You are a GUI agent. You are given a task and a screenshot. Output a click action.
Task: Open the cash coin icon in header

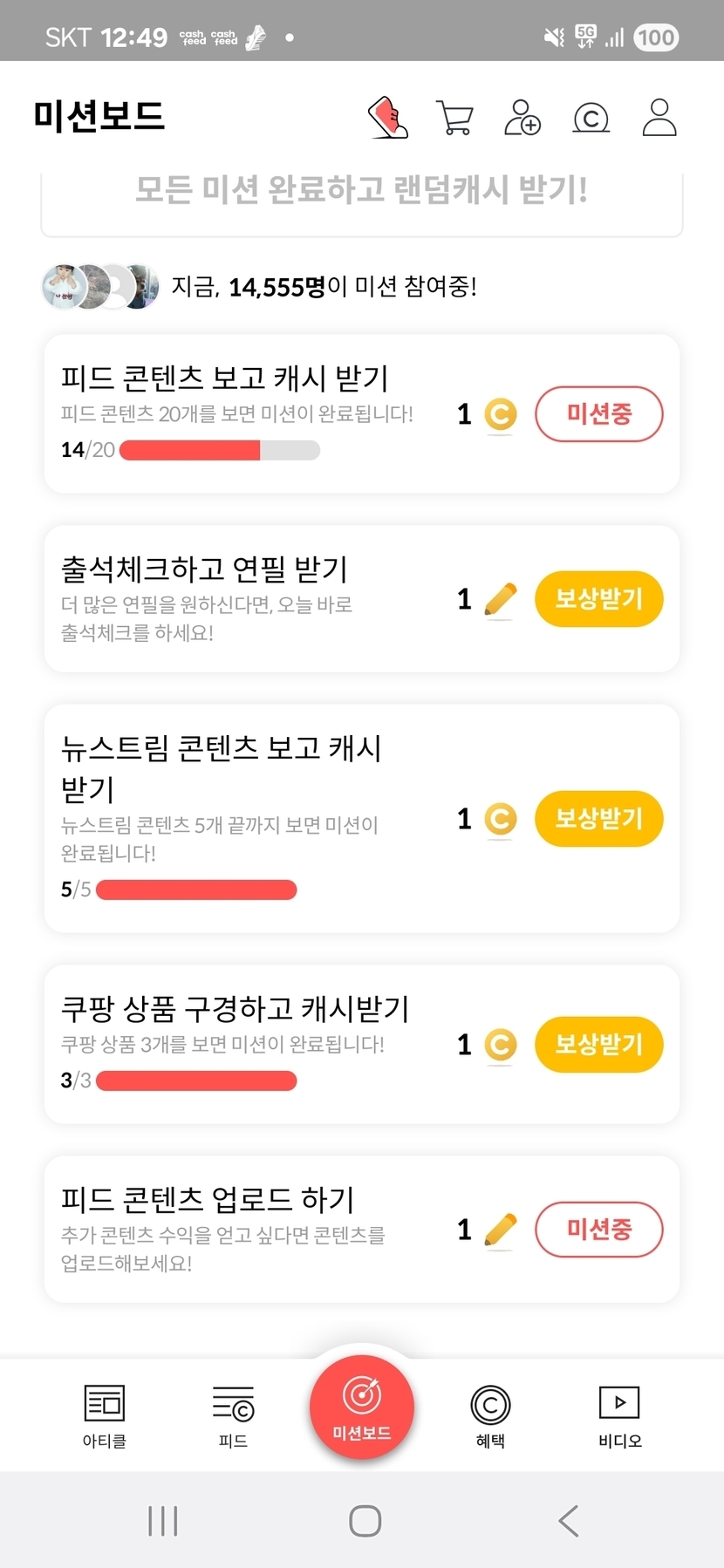coord(591,118)
